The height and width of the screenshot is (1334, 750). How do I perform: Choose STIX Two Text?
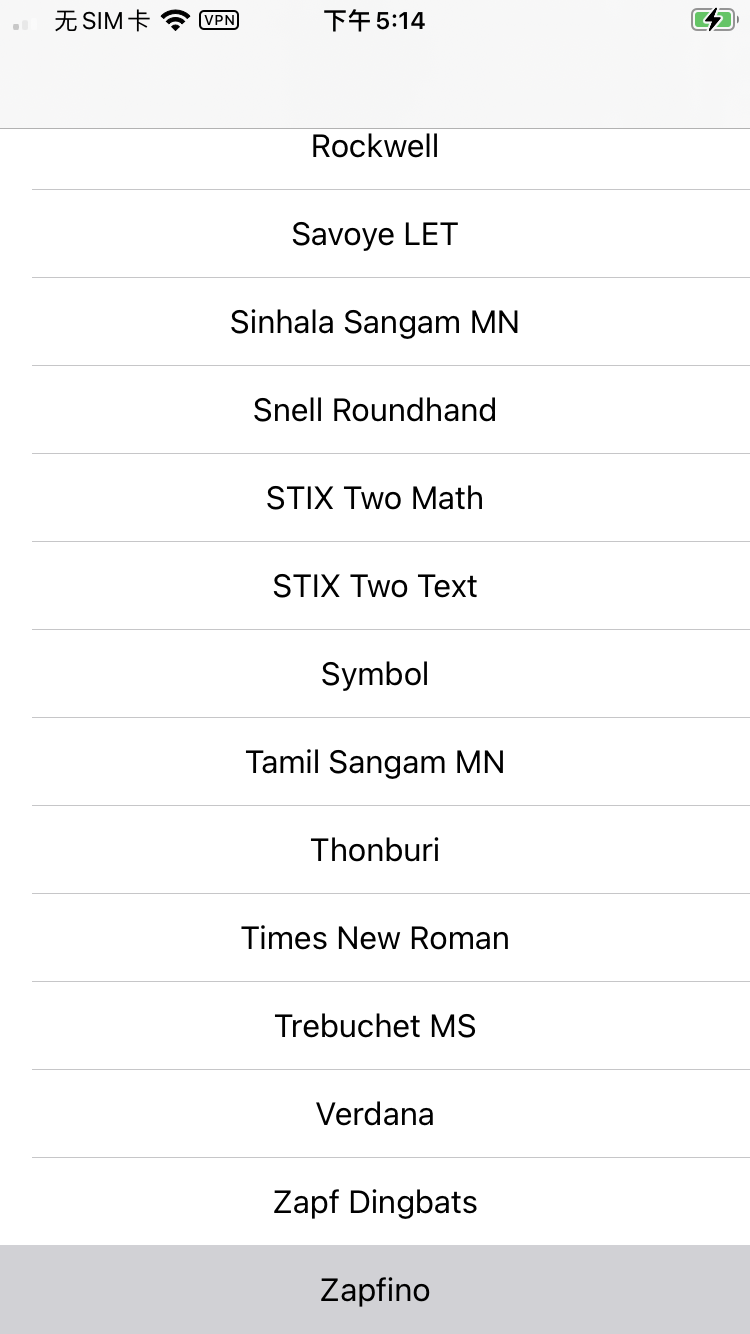click(x=375, y=586)
